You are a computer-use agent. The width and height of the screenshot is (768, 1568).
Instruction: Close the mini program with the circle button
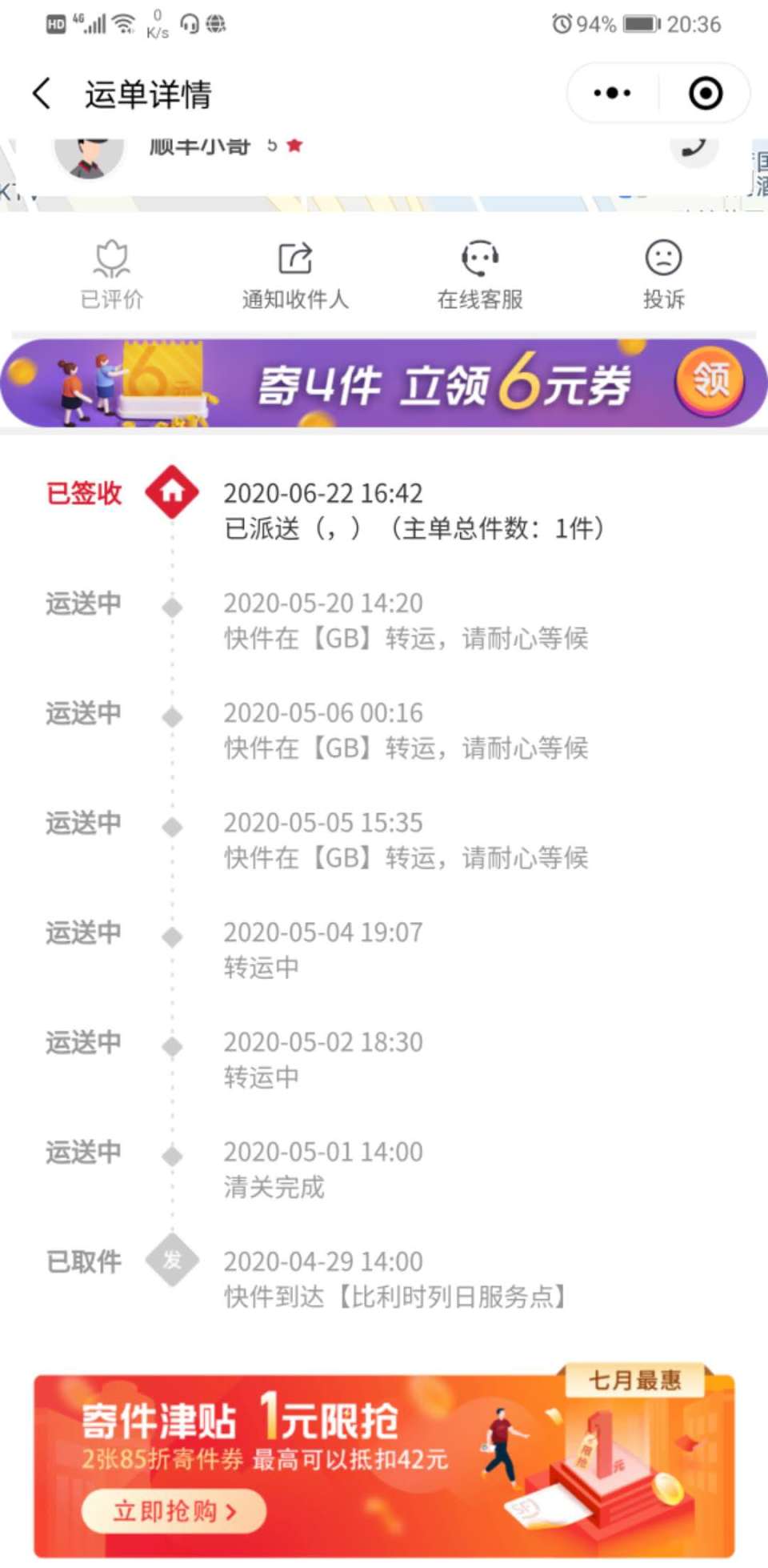click(x=706, y=93)
